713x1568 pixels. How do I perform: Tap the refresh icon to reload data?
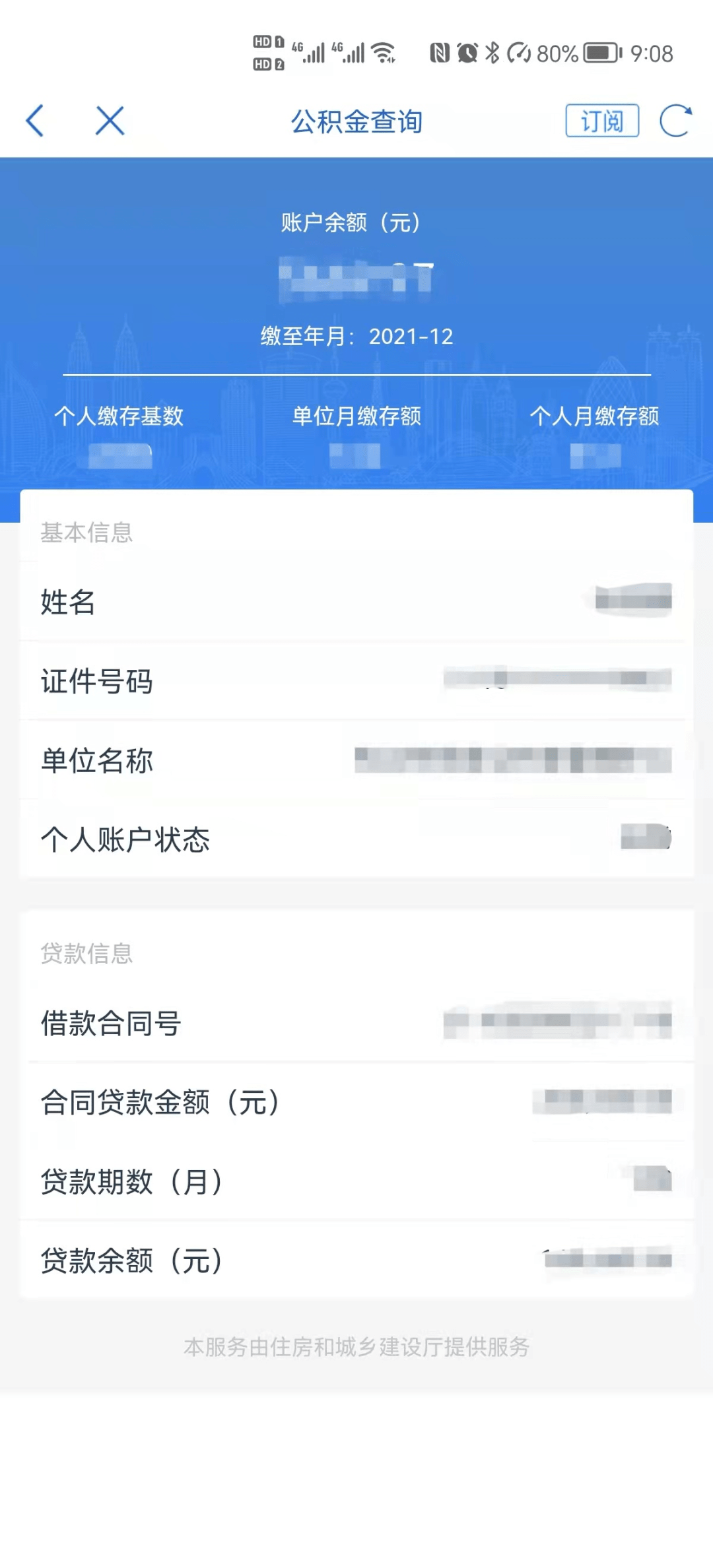672,121
